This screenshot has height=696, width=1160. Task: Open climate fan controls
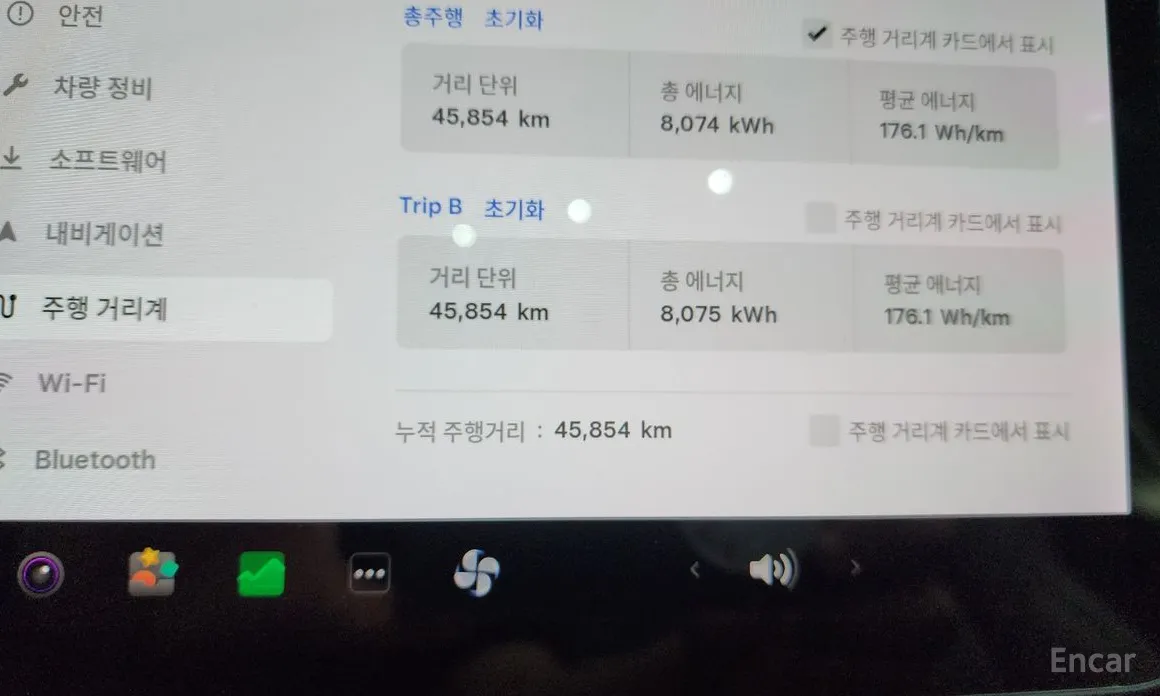pyautogui.click(x=476, y=574)
